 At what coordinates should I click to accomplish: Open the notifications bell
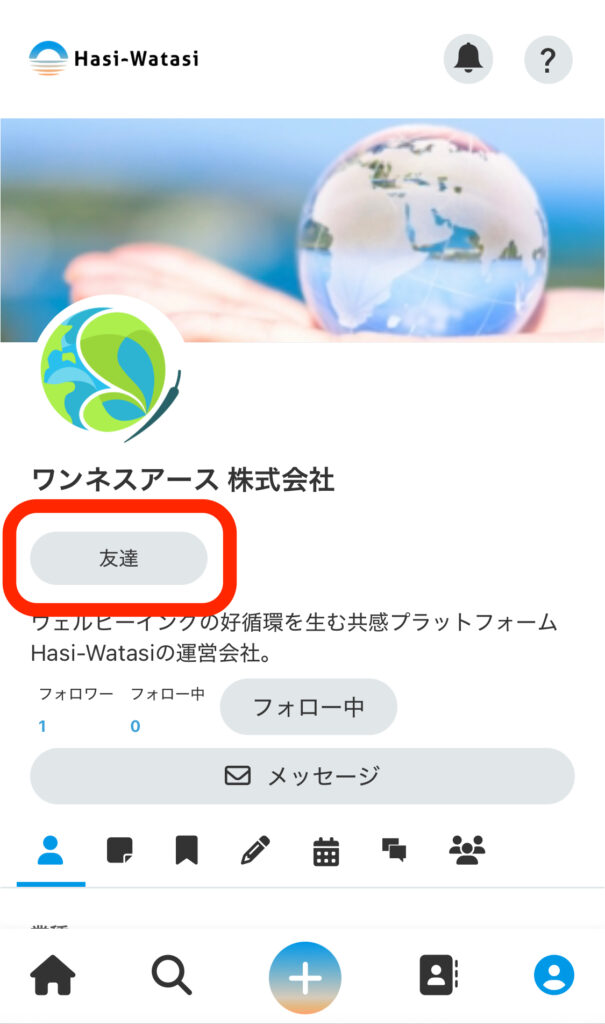(x=468, y=60)
